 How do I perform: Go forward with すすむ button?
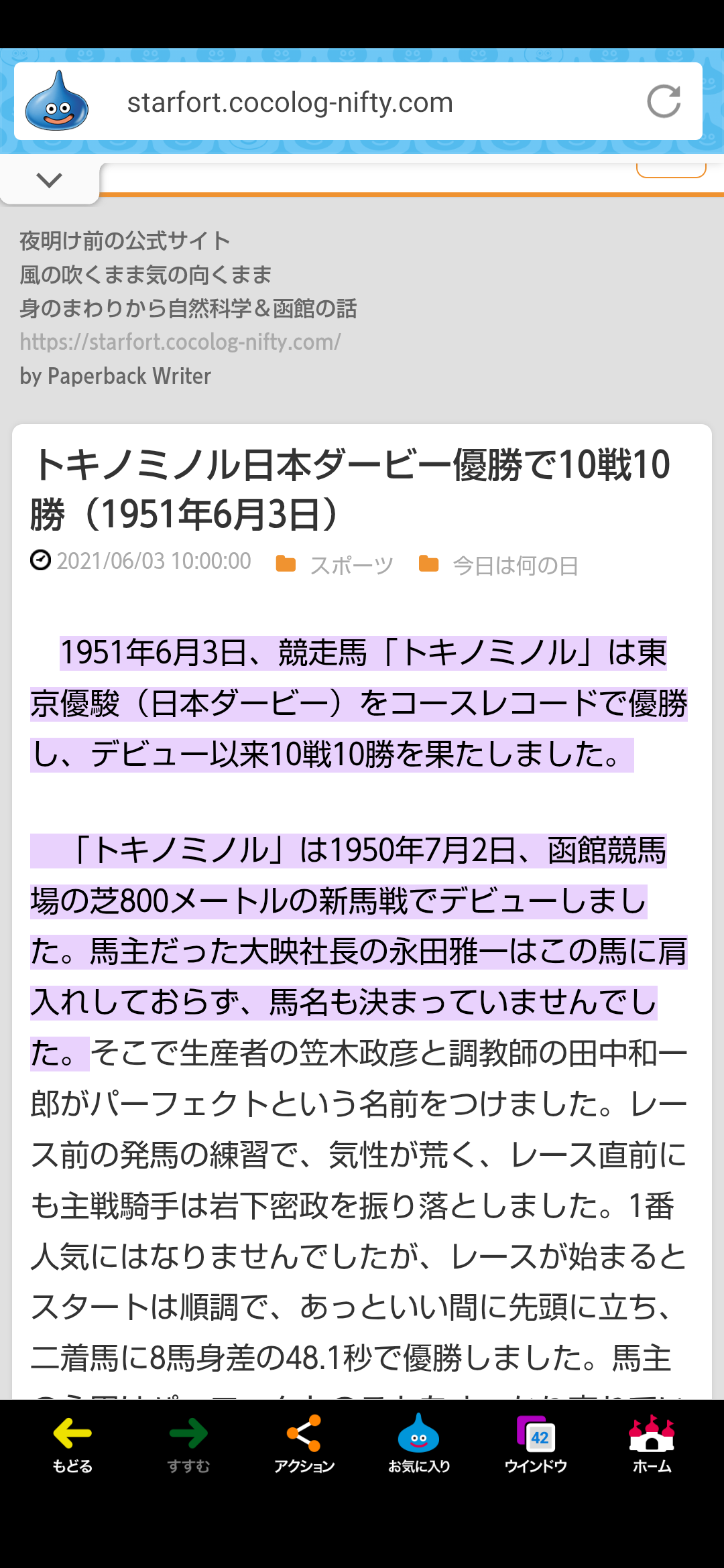[188, 1443]
